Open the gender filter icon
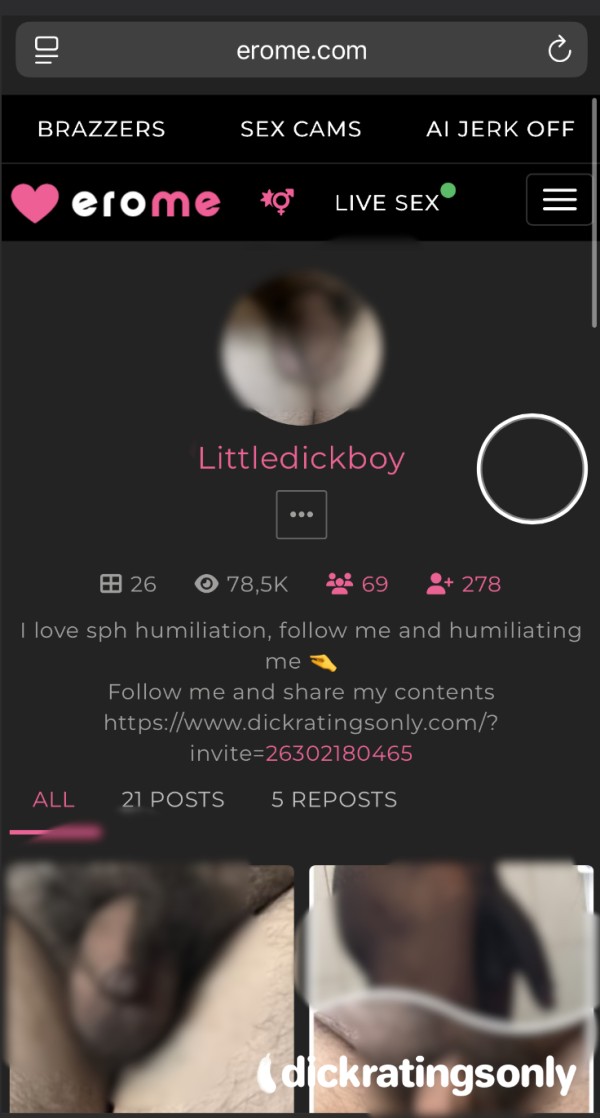 coord(278,202)
